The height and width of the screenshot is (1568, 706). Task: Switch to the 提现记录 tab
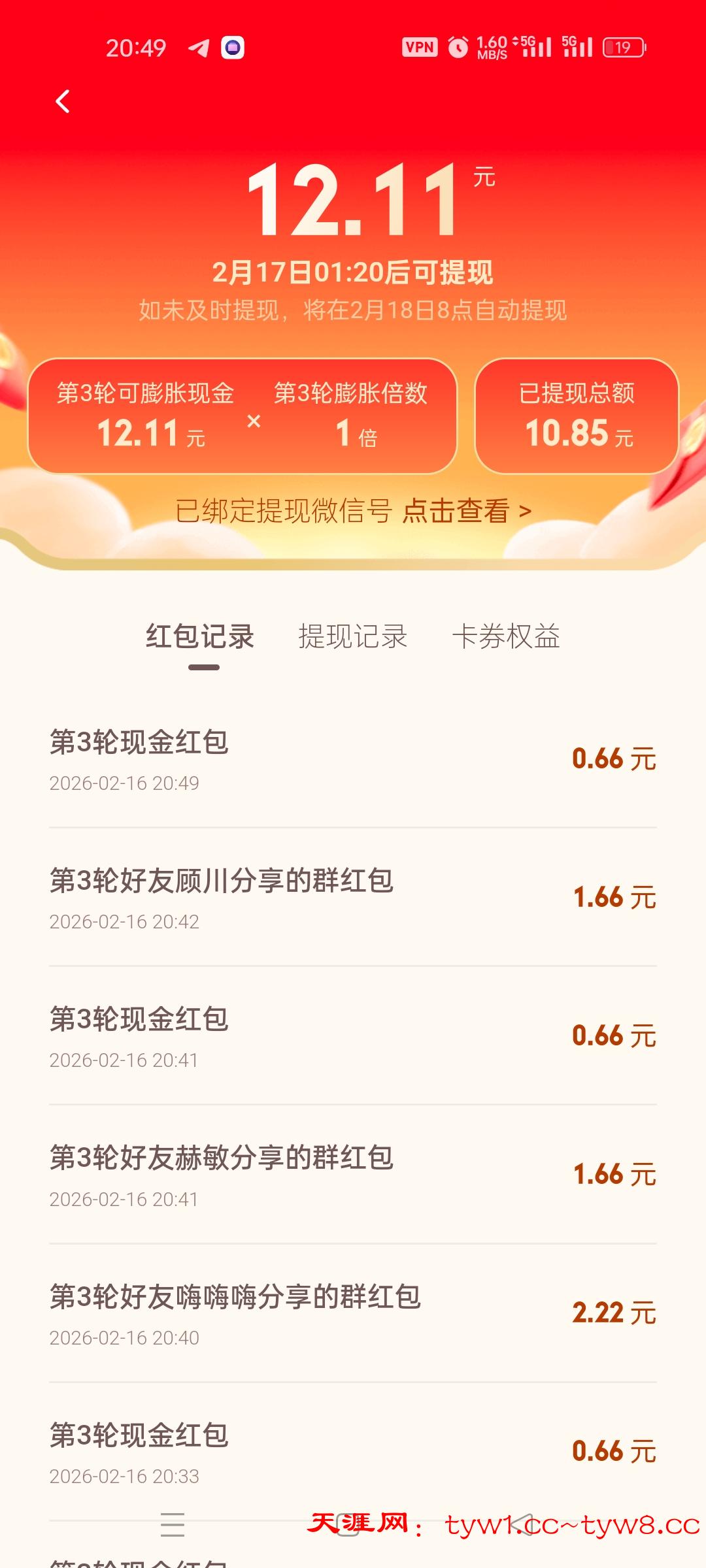353,636
